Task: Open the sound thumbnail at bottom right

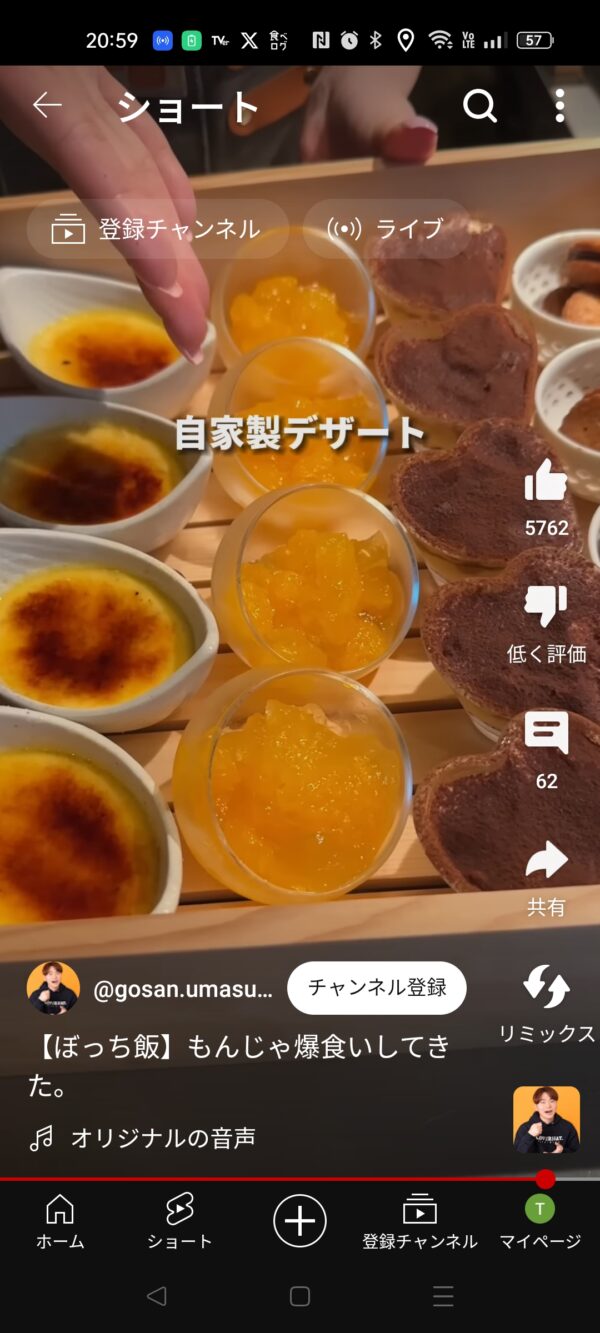Action: click(546, 1119)
